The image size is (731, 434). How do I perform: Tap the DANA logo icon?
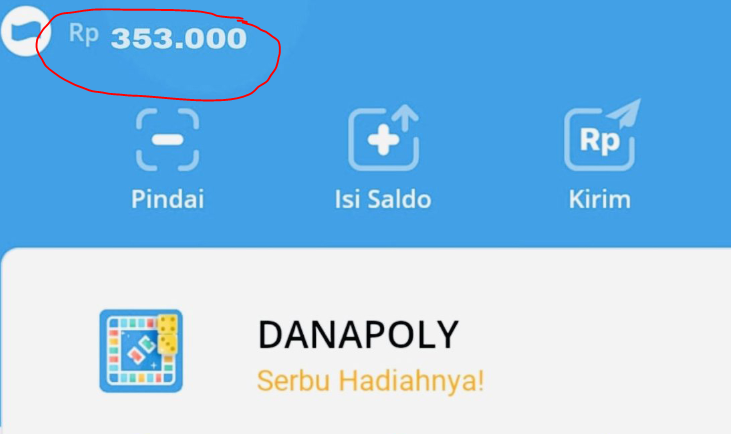tap(18, 30)
